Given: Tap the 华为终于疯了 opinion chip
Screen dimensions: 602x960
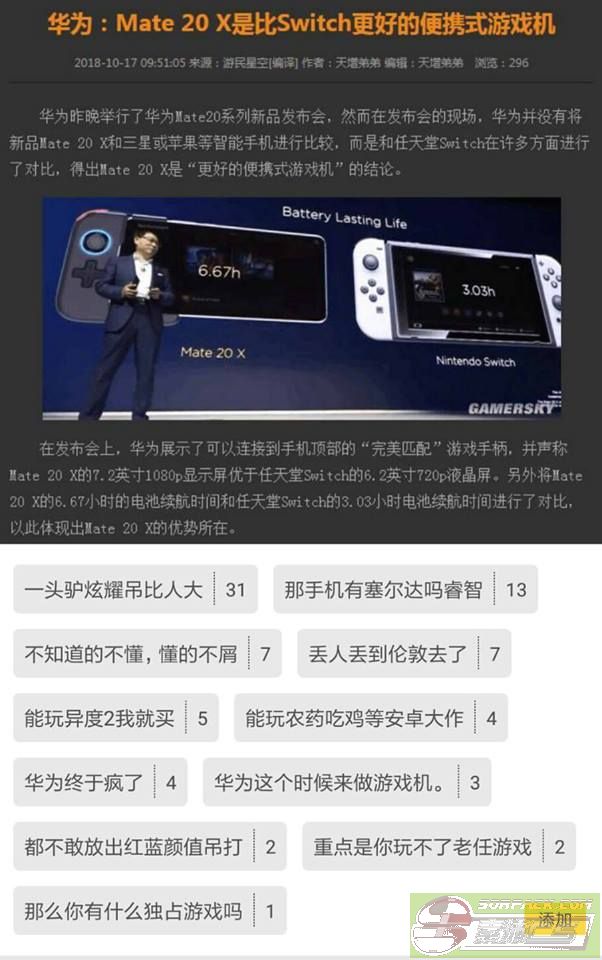Looking at the screenshot, I should tap(100, 782).
